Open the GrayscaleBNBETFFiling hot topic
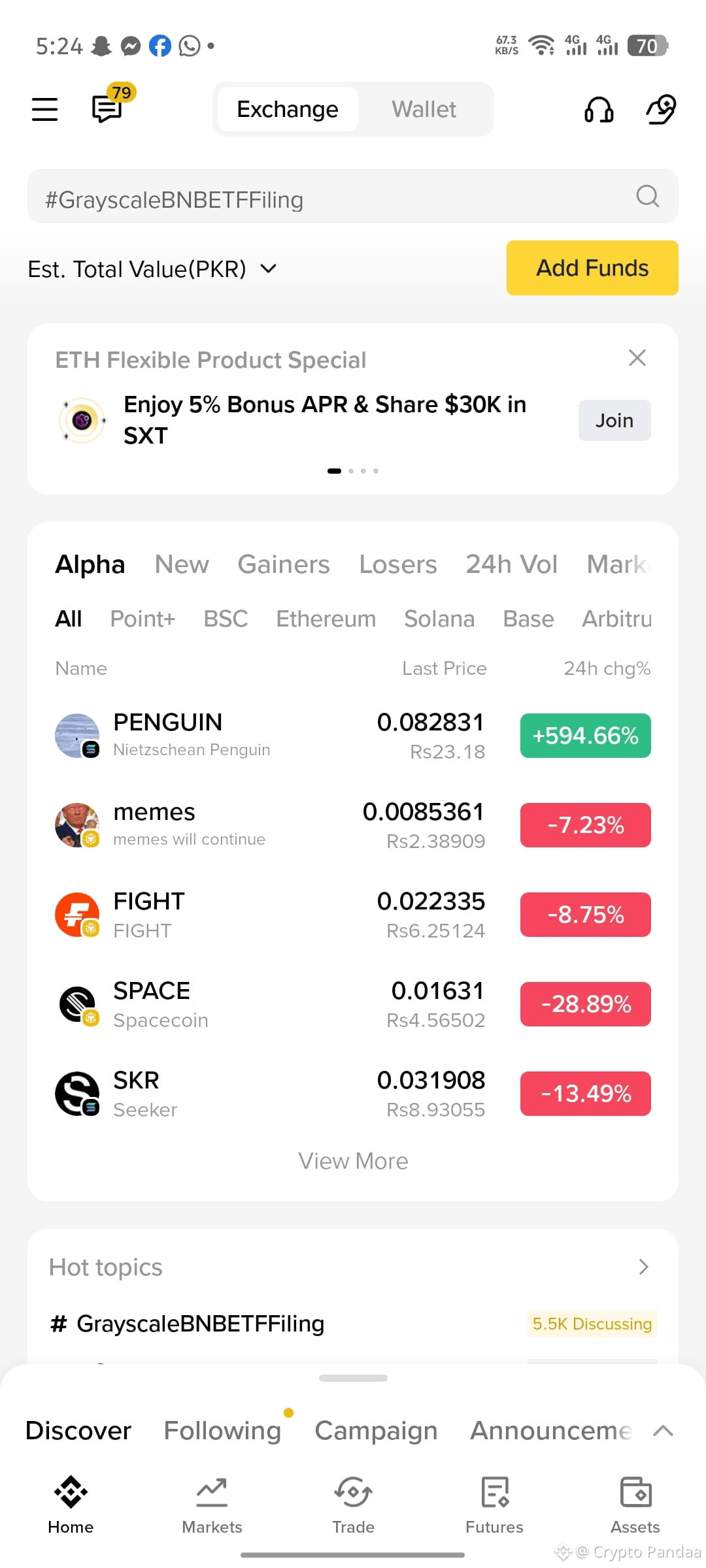The width and height of the screenshot is (706, 1568). tap(200, 1324)
